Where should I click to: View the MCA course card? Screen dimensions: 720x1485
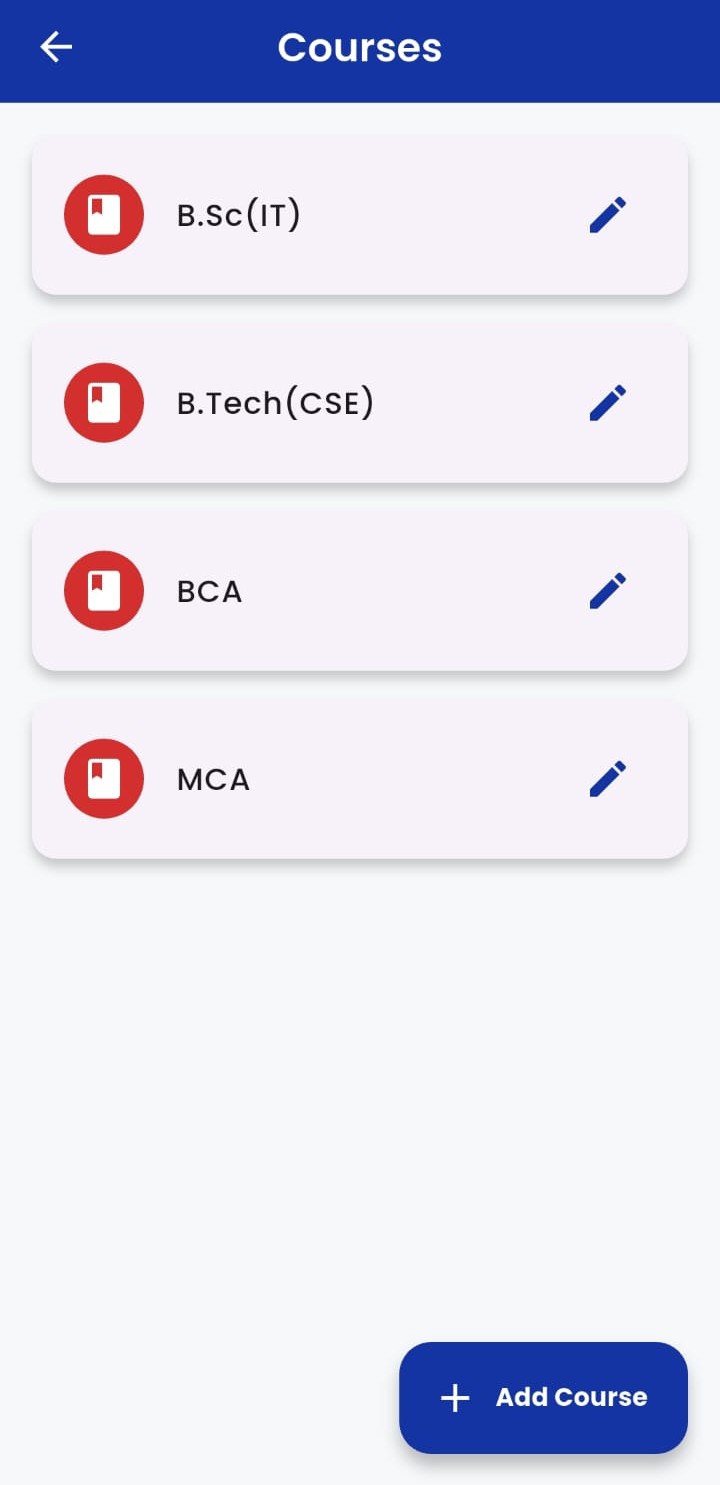click(300, 779)
